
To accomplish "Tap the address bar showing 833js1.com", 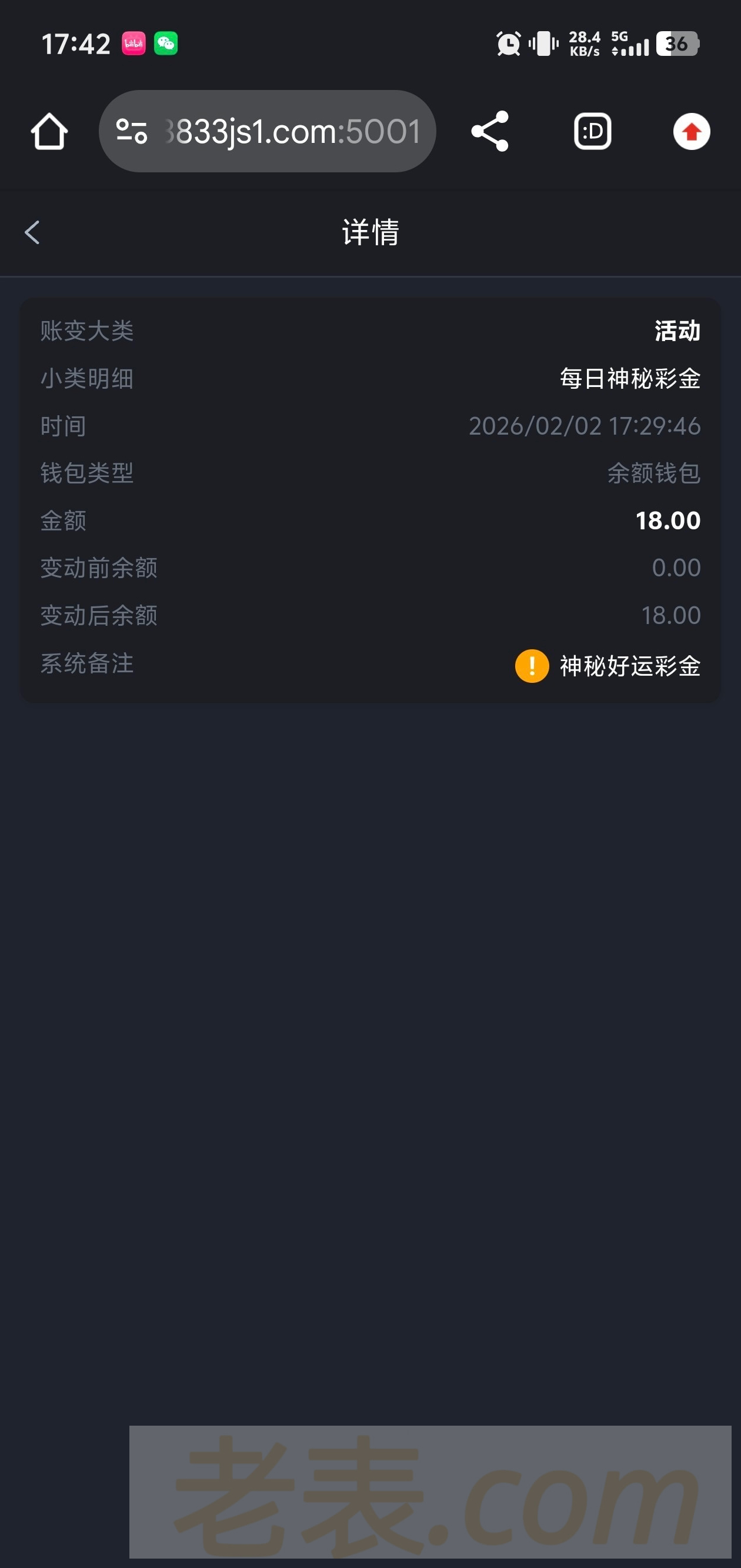I will tap(291, 132).
